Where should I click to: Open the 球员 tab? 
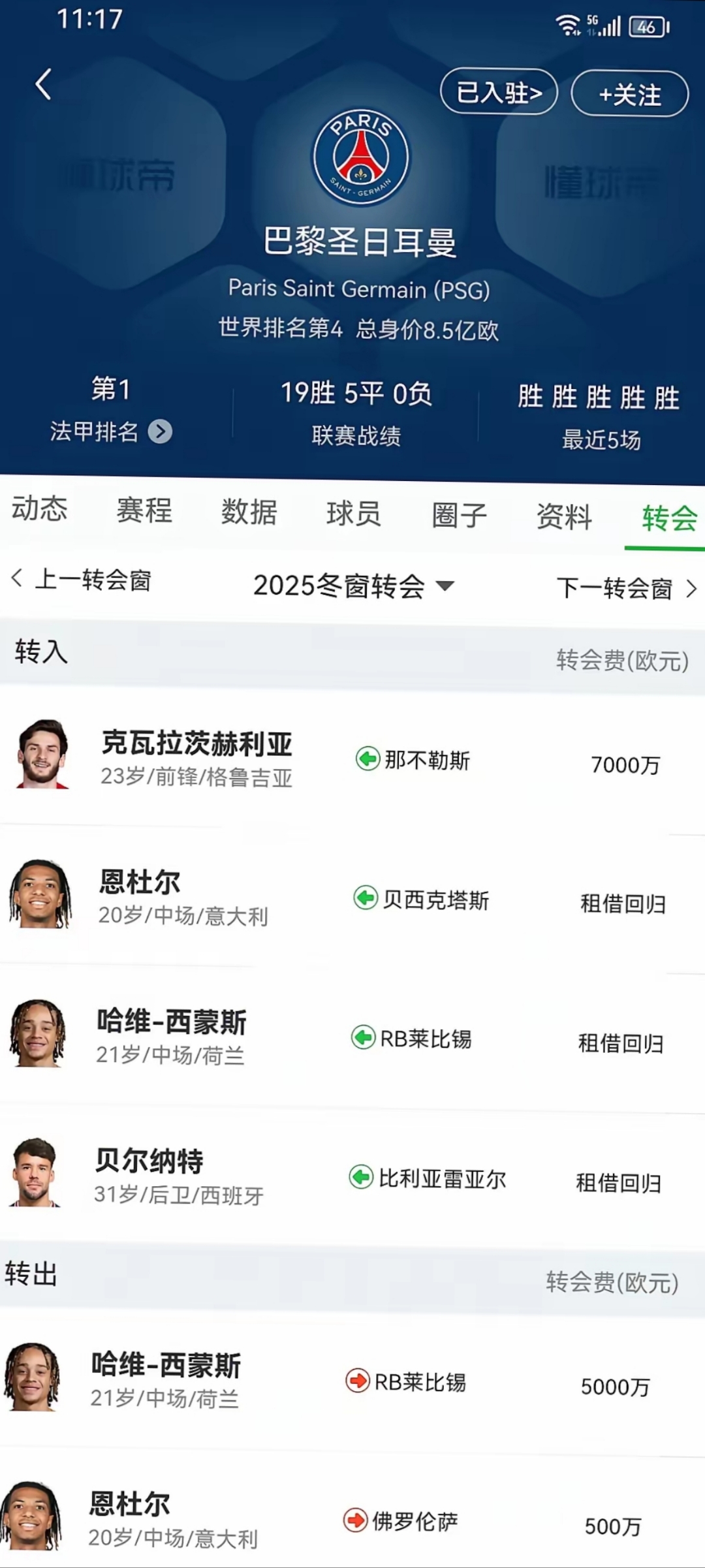tap(354, 514)
